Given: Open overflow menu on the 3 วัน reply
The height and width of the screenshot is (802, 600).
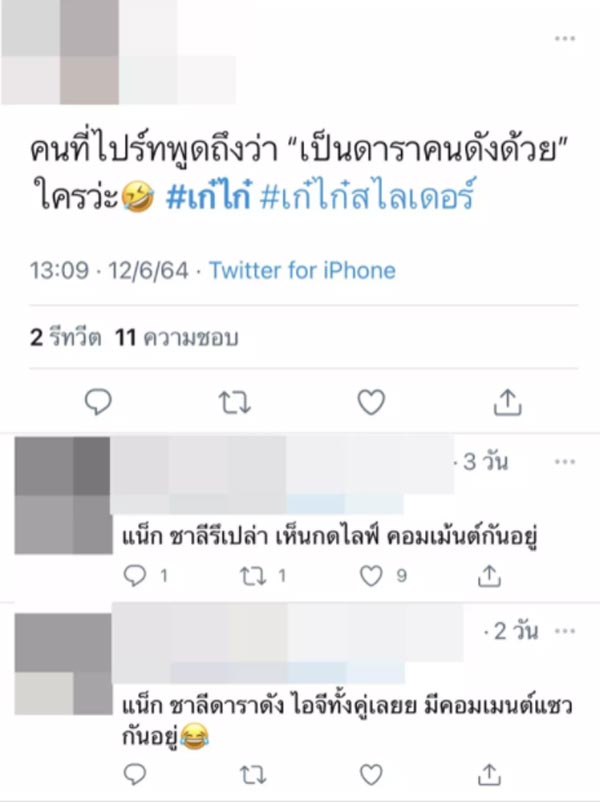Looking at the screenshot, I should pos(565,463).
